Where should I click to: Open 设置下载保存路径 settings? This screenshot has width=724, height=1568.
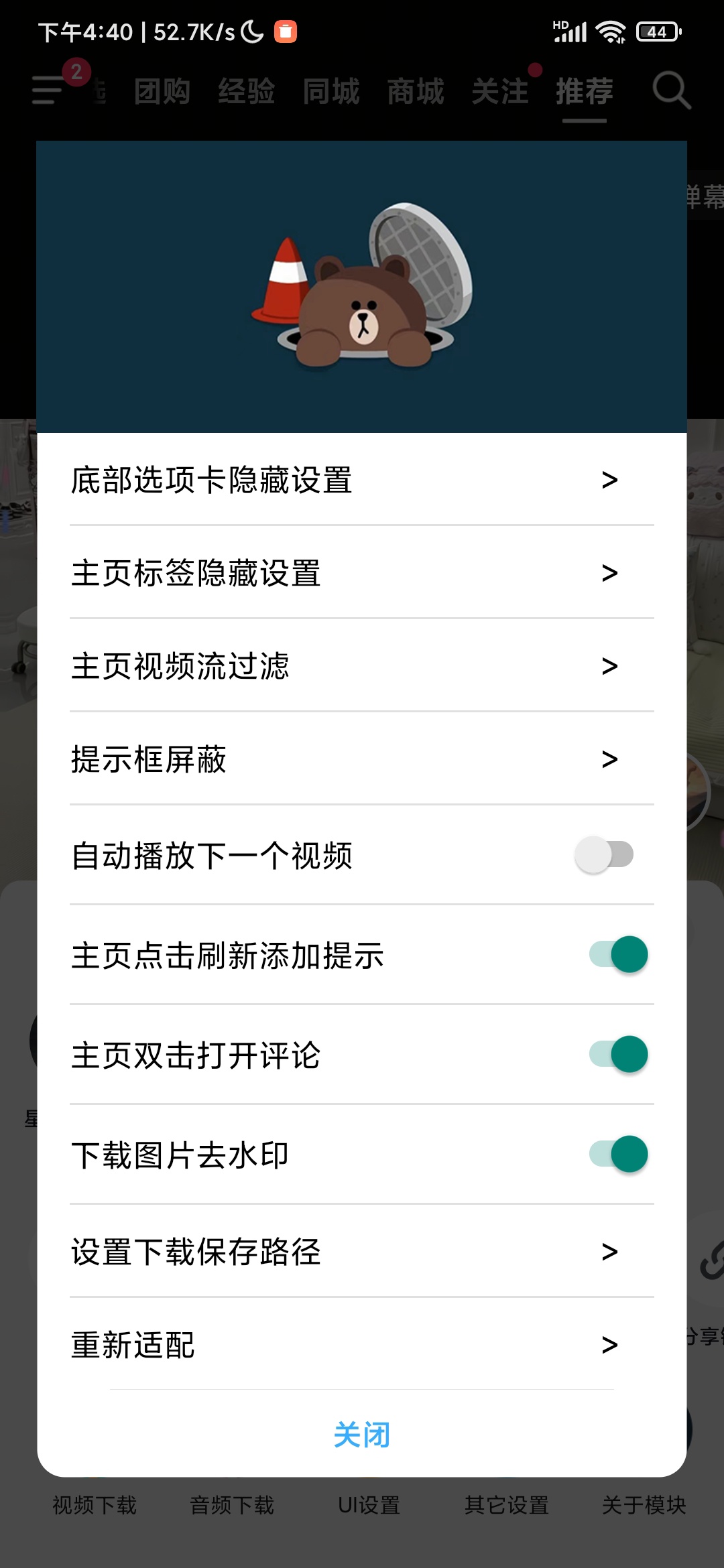pos(361,1252)
